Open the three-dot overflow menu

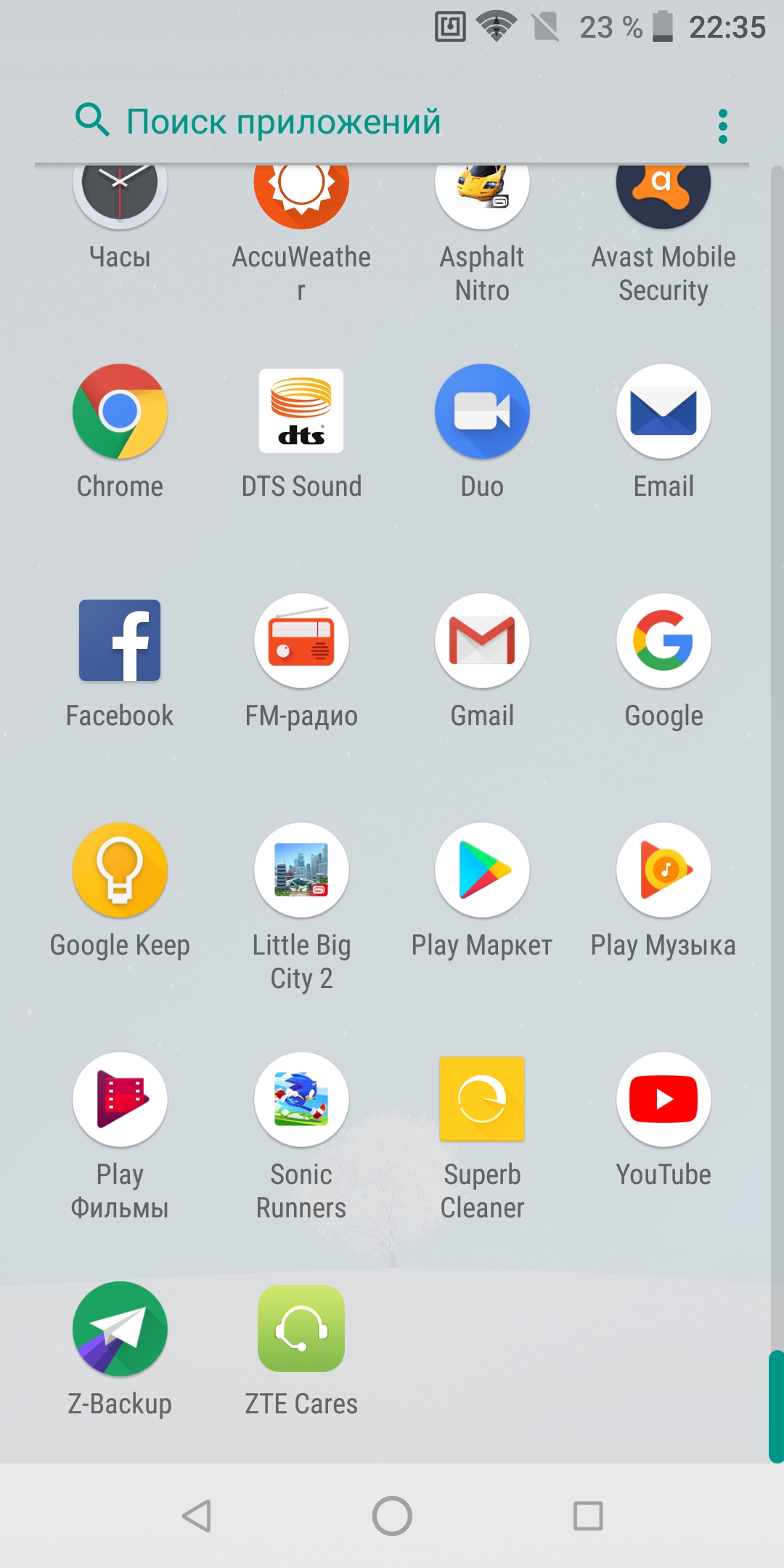[722, 126]
